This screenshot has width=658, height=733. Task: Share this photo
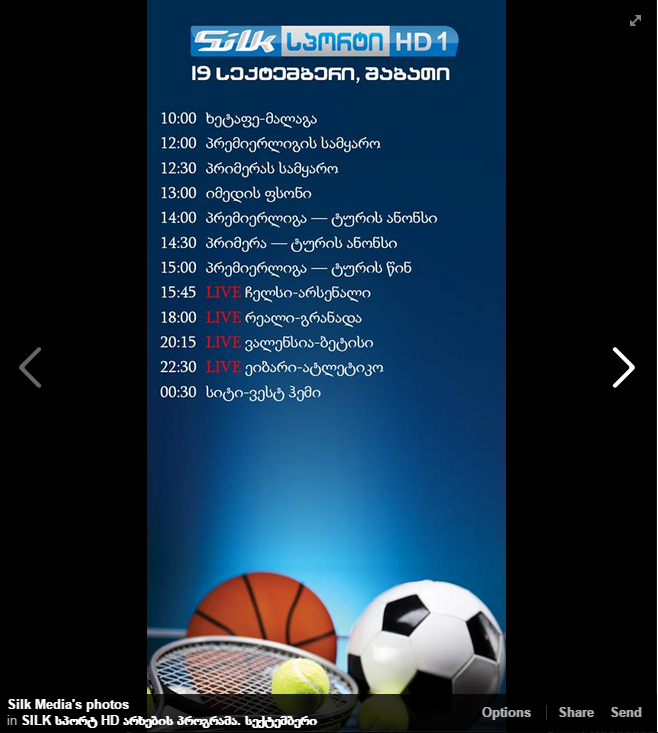pos(576,712)
